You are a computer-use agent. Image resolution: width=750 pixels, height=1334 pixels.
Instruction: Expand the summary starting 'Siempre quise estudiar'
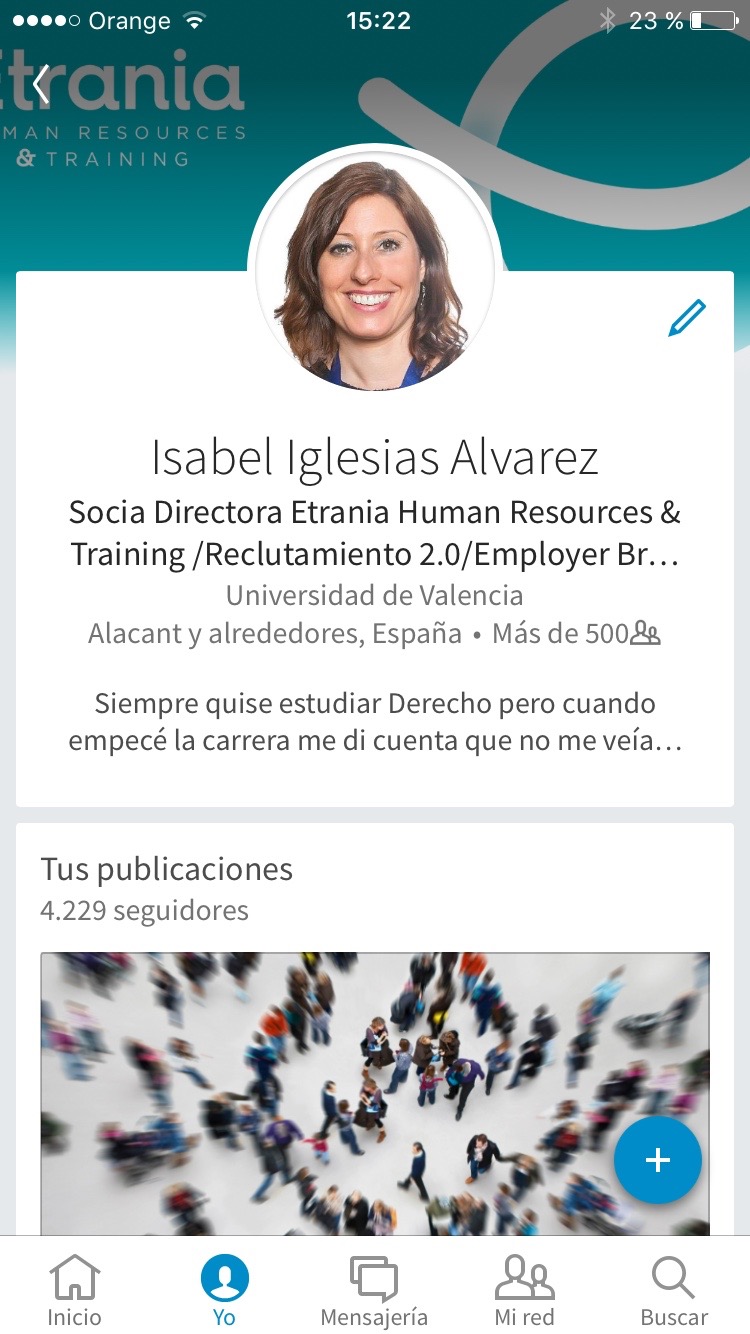[x=375, y=723]
